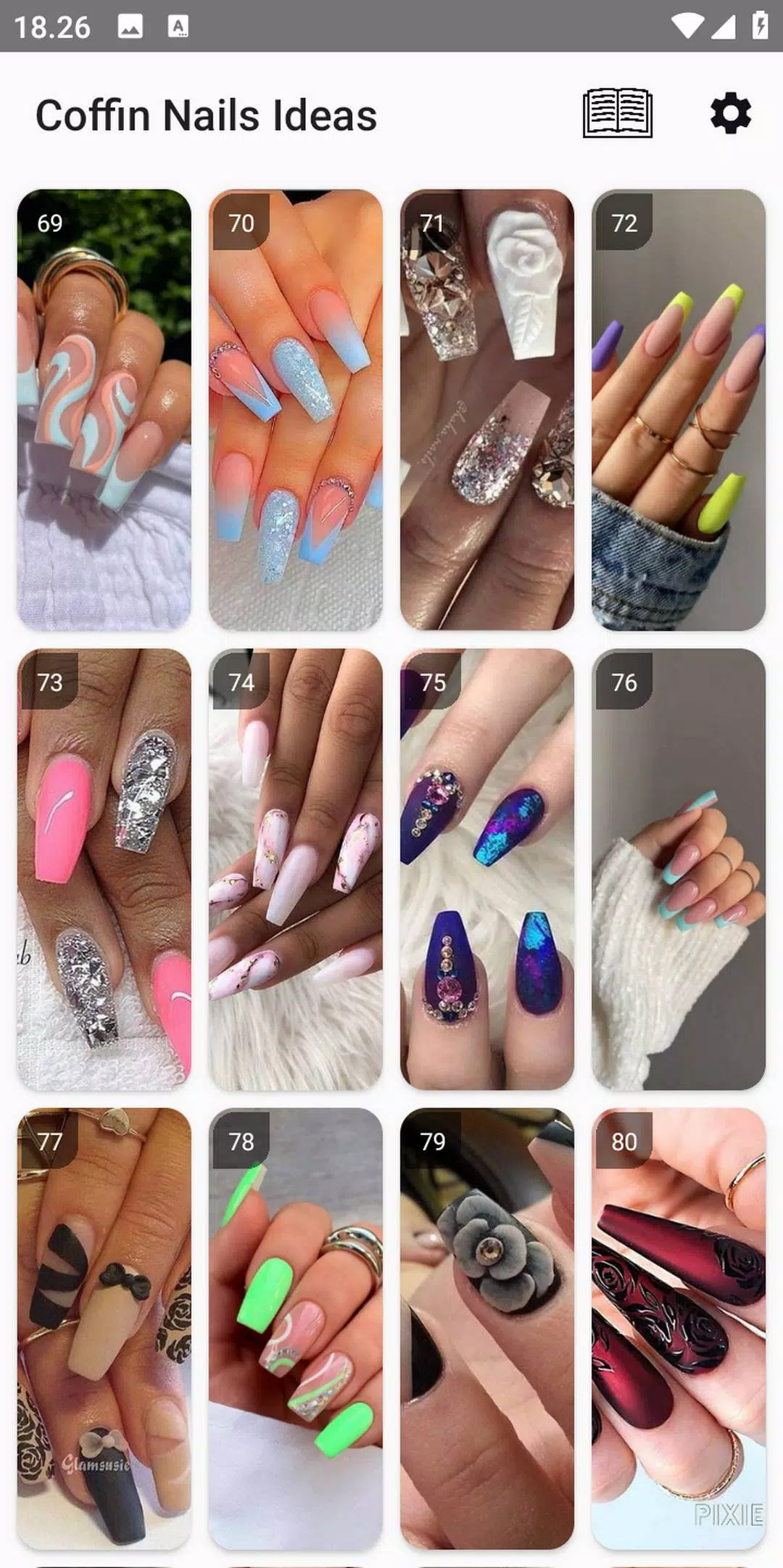This screenshot has width=783, height=1568.
Task: Open nail design number 69
Action: pyautogui.click(x=105, y=406)
